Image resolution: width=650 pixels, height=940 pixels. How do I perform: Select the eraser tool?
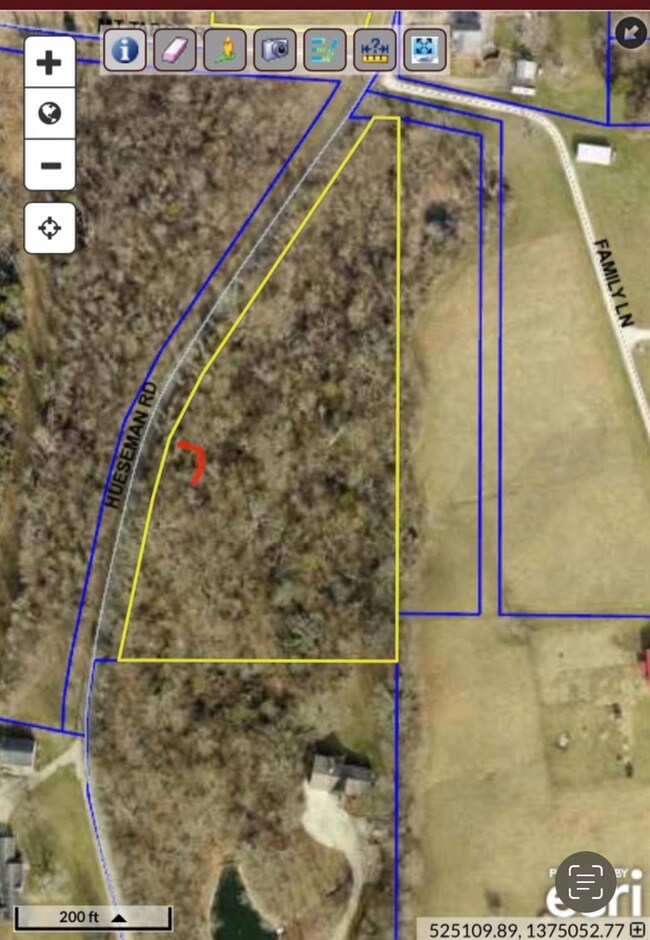pos(175,49)
